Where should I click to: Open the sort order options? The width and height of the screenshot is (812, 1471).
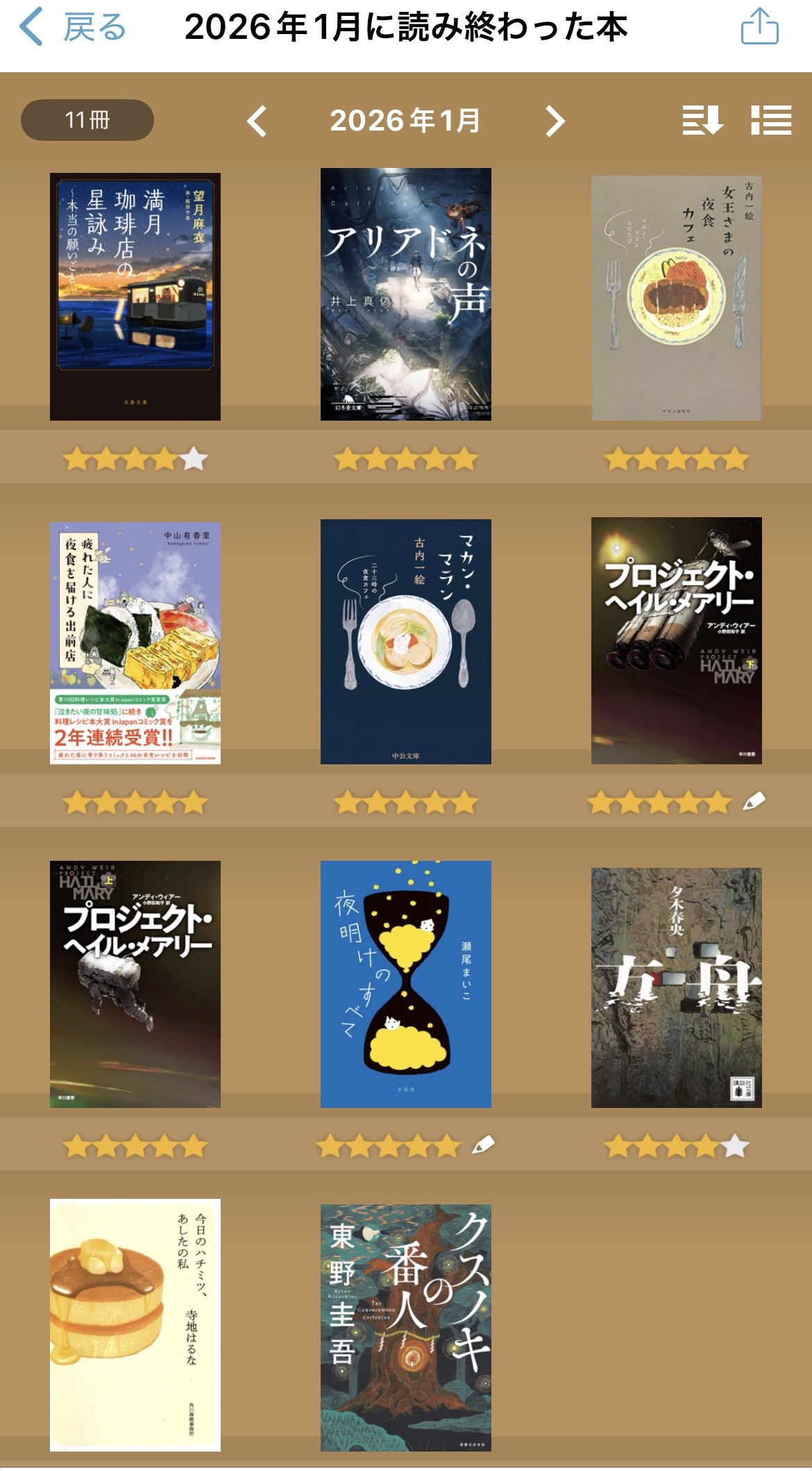pos(702,121)
